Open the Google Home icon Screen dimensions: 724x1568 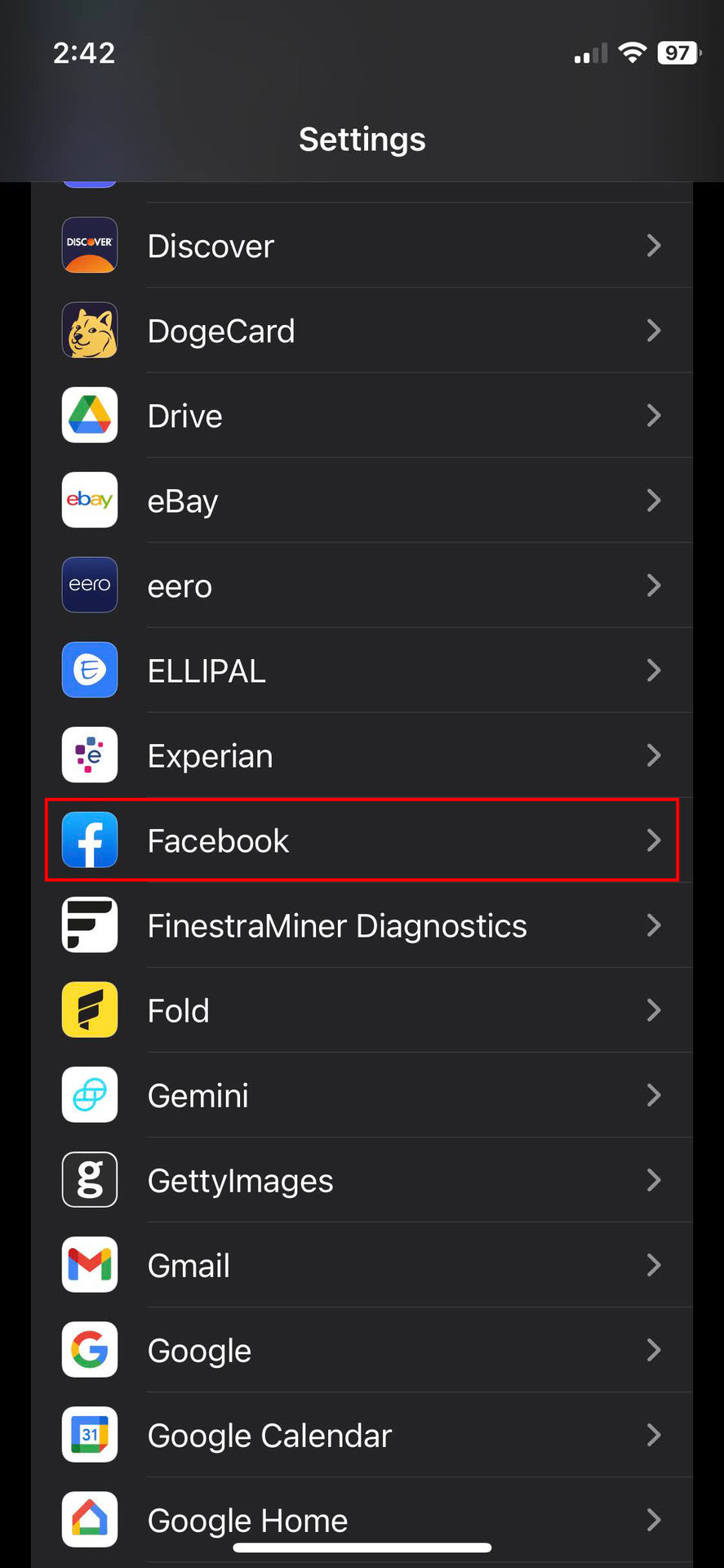(89, 1520)
